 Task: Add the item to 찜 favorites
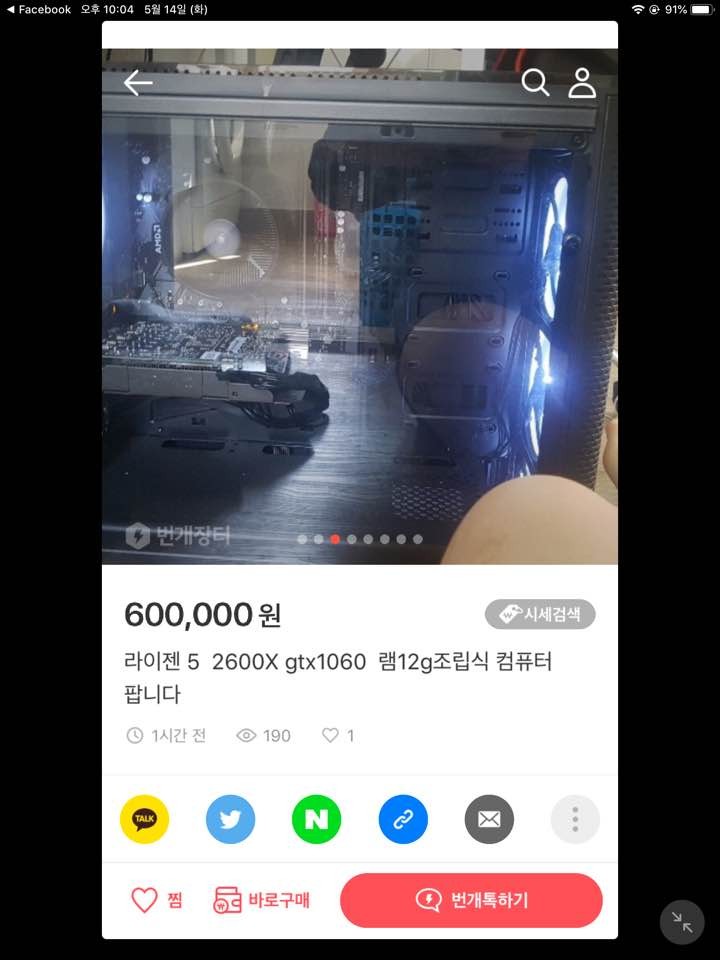point(158,900)
